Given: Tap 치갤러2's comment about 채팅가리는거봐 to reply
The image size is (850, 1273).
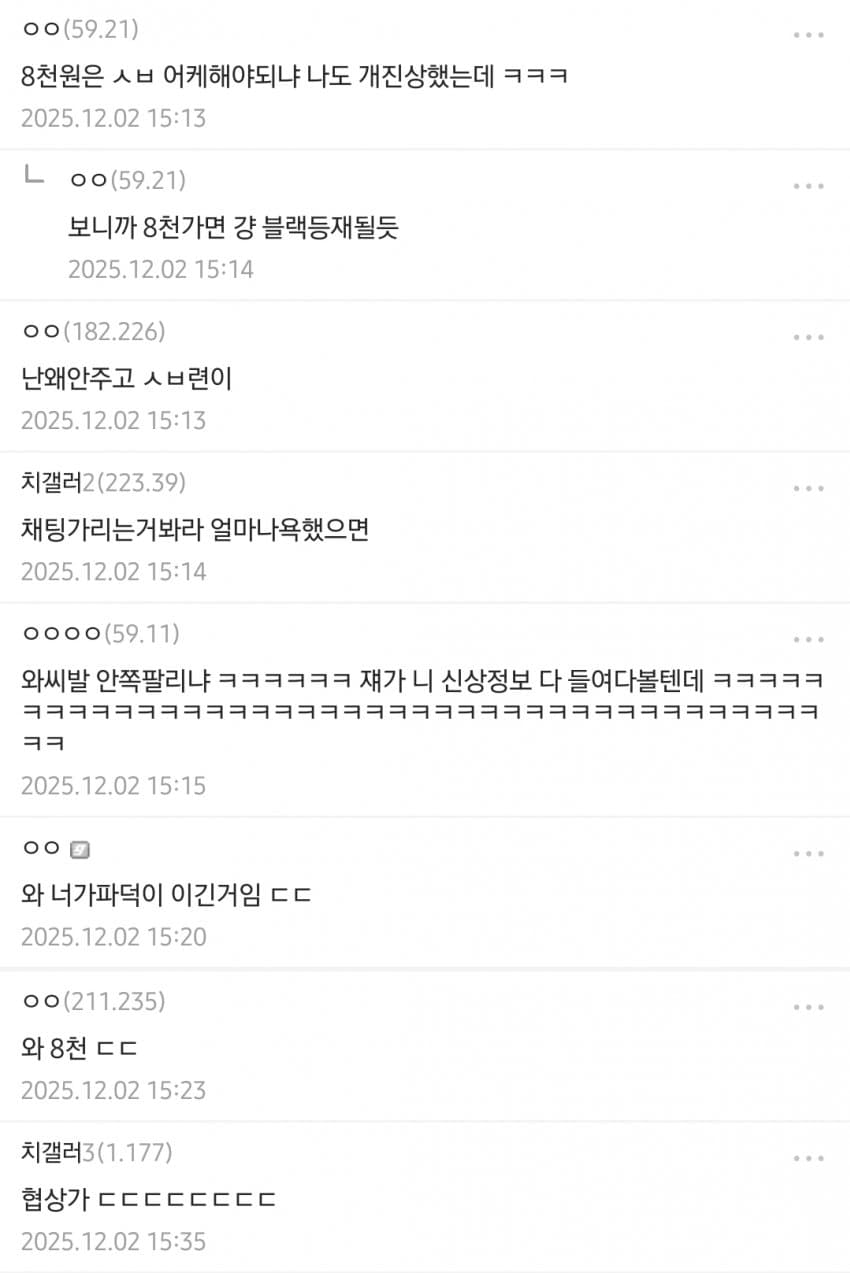Looking at the screenshot, I should [195, 530].
